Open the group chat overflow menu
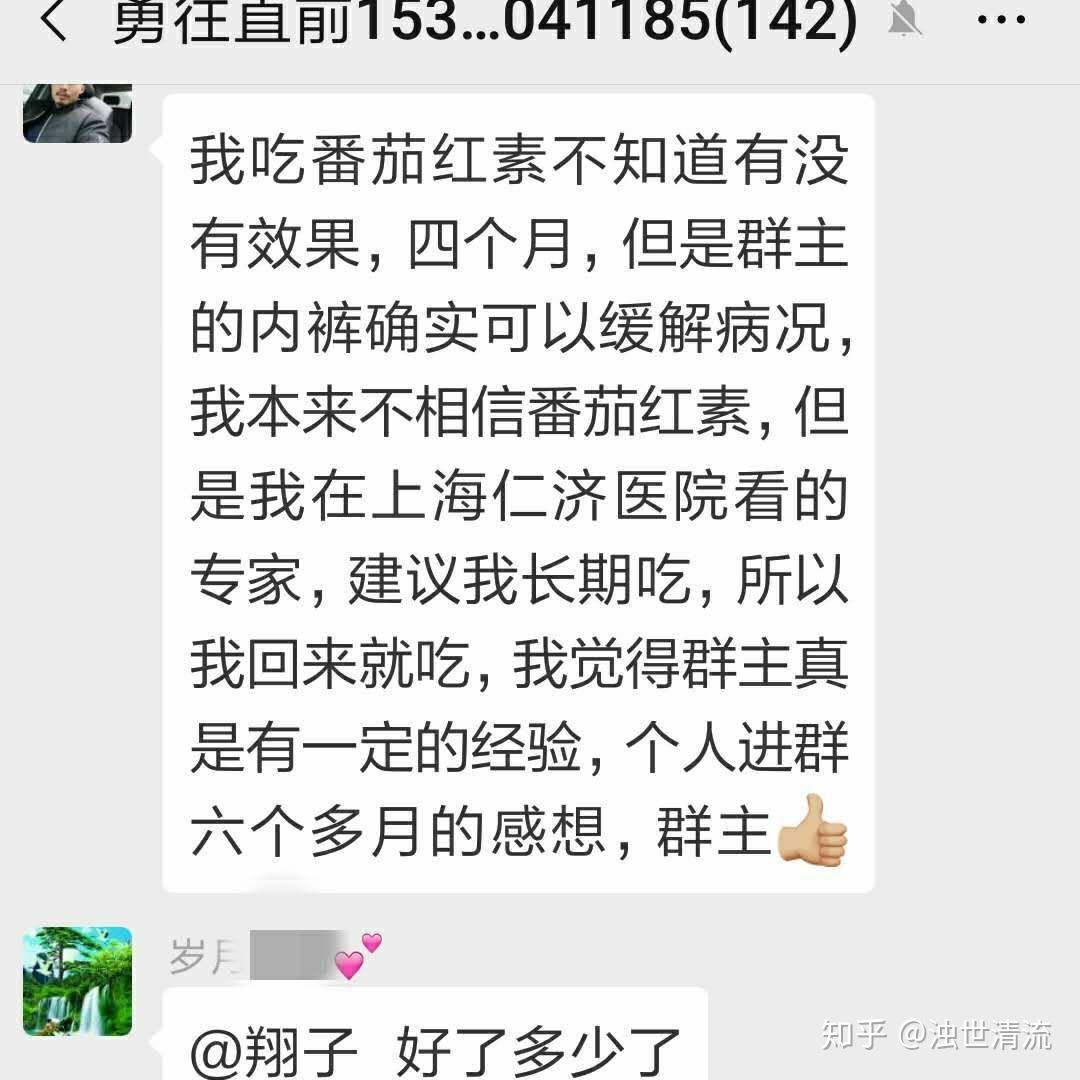1080x1080 pixels. pos(1001,22)
